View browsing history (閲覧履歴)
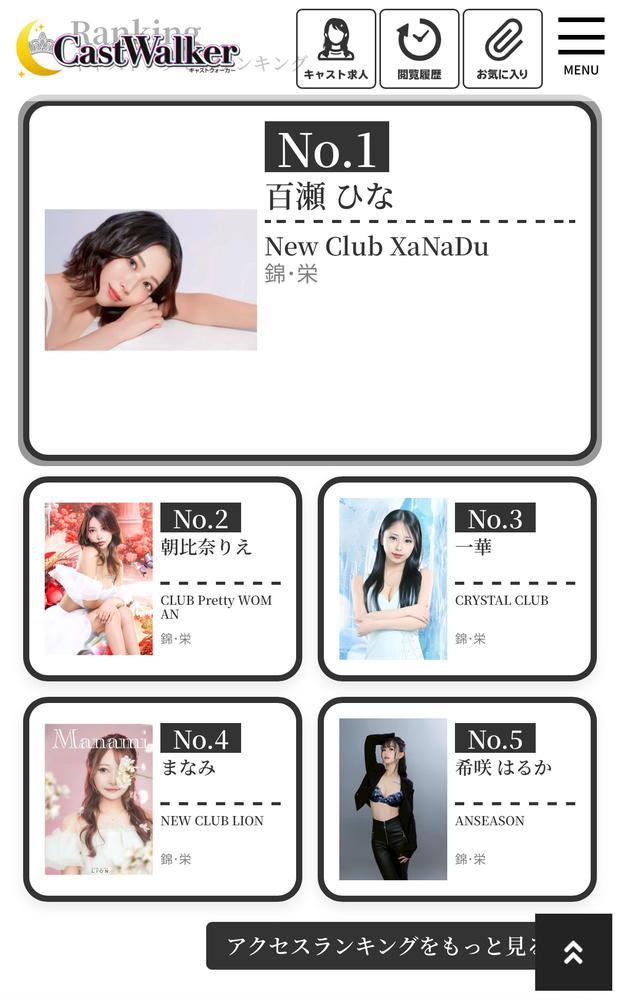 [x=419, y=49]
